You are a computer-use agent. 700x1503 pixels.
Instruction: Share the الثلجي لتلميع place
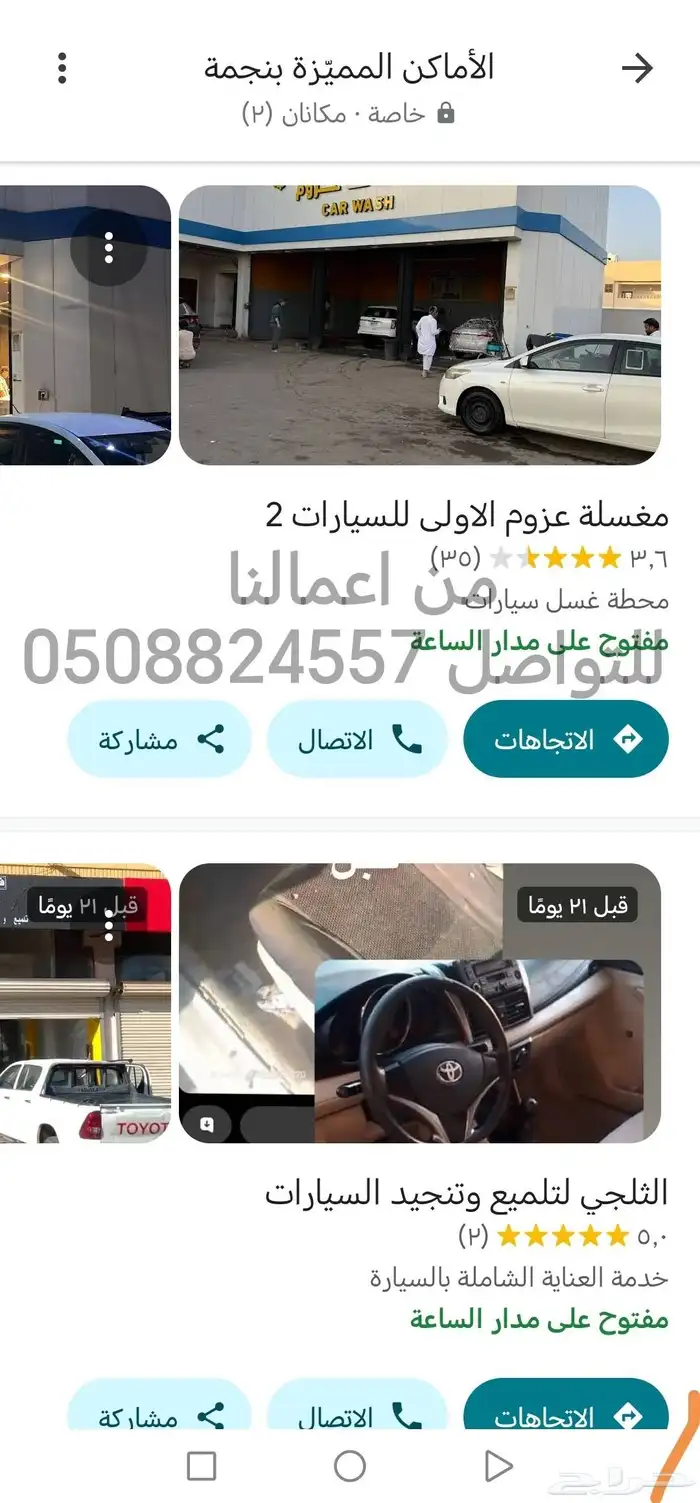[x=159, y=1415]
